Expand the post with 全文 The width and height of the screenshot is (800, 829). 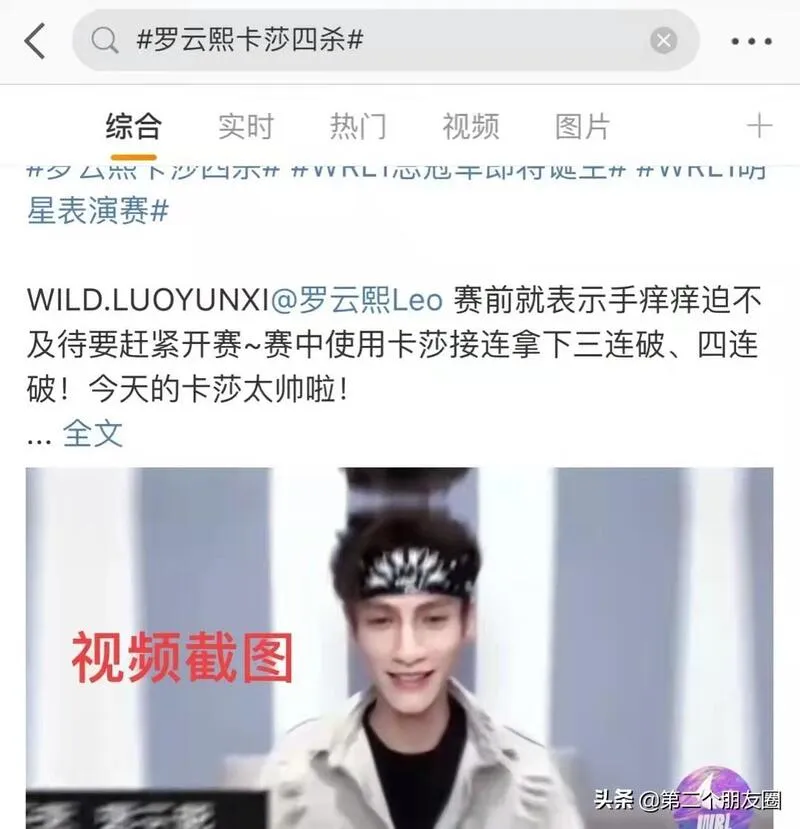pyautogui.click(x=93, y=432)
